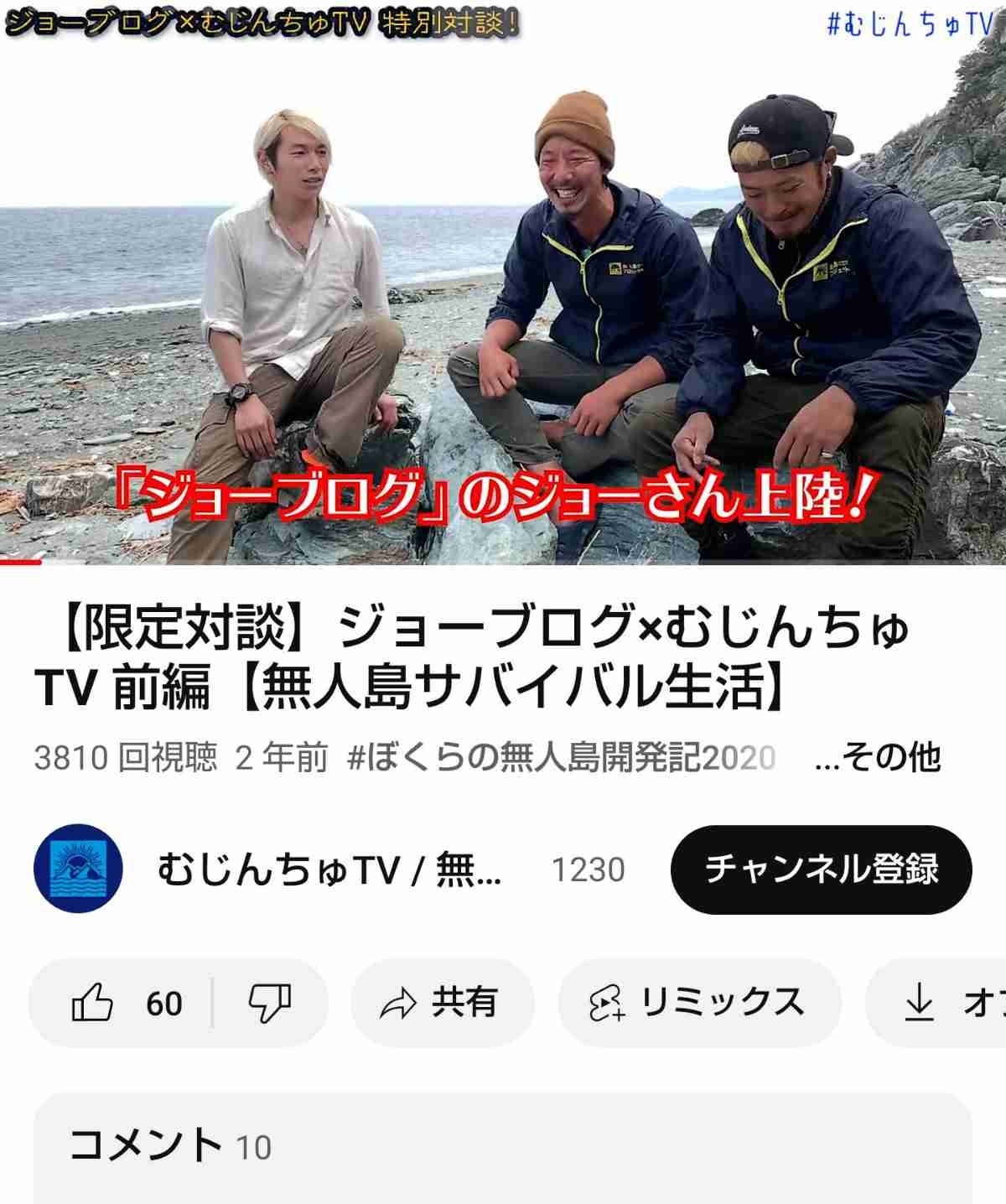The image size is (1006, 1204).
Task: Expand description via その他
Action: [x=878, y=757]
